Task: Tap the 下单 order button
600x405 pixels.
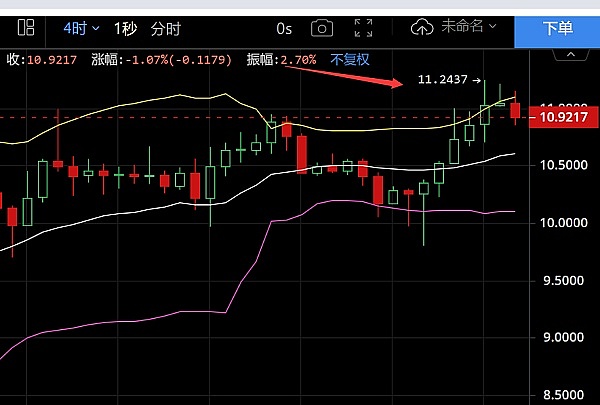Action: pos(557,28)
